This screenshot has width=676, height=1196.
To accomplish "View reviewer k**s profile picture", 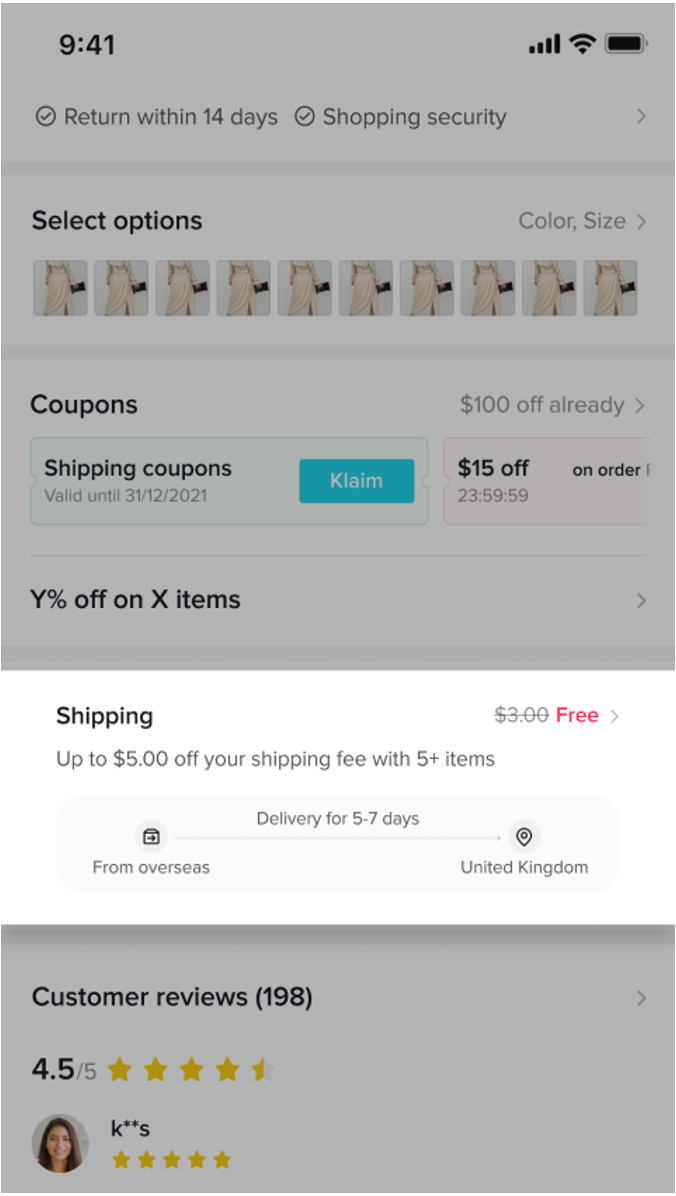I will [60, 1143].
